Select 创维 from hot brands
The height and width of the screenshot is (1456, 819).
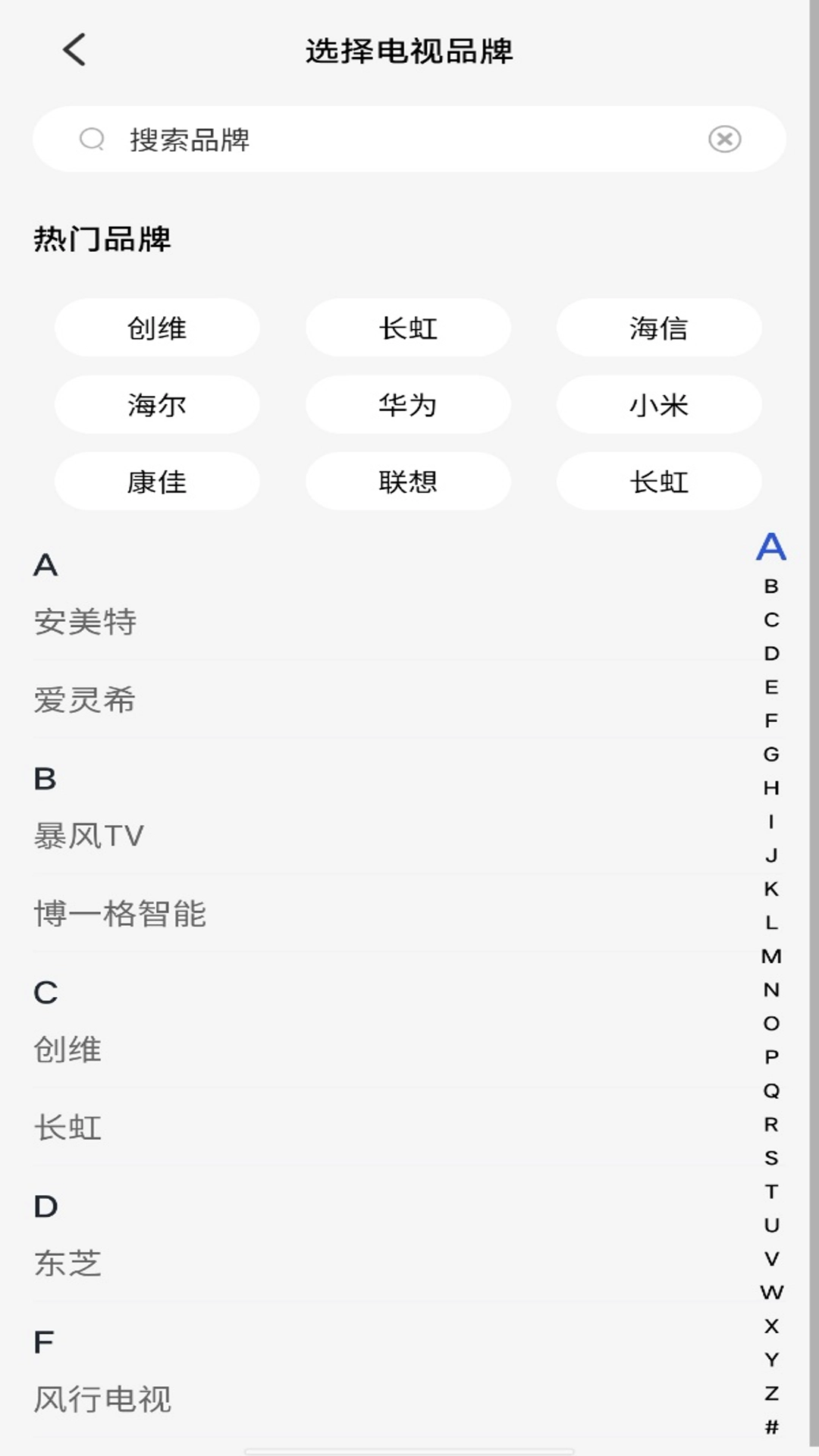pos(157,328)
